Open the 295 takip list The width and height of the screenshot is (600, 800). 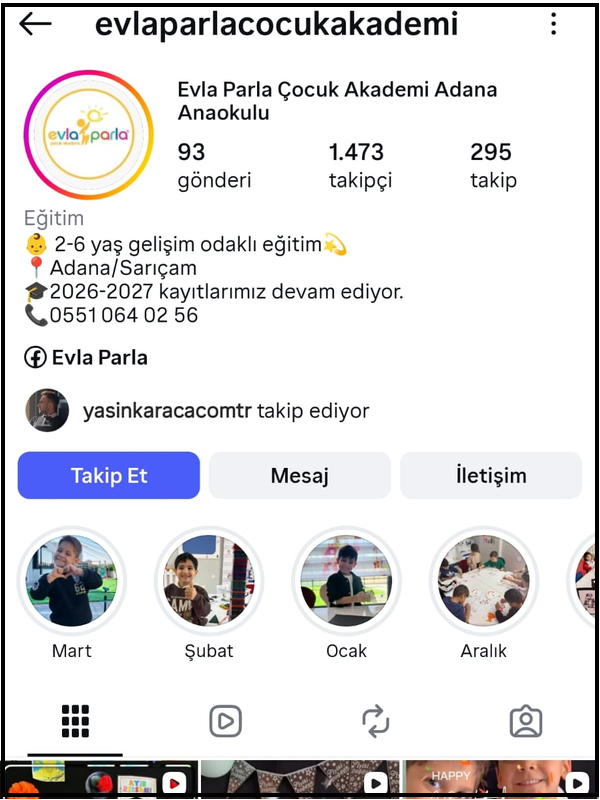[492, 165]
